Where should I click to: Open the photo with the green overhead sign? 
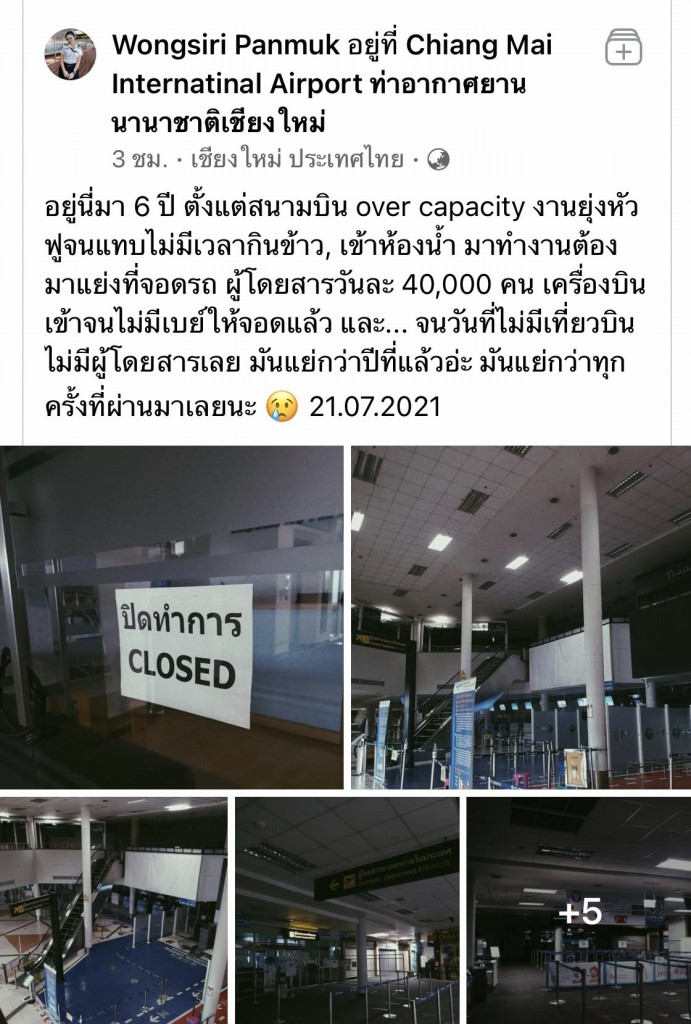[347, 909]
